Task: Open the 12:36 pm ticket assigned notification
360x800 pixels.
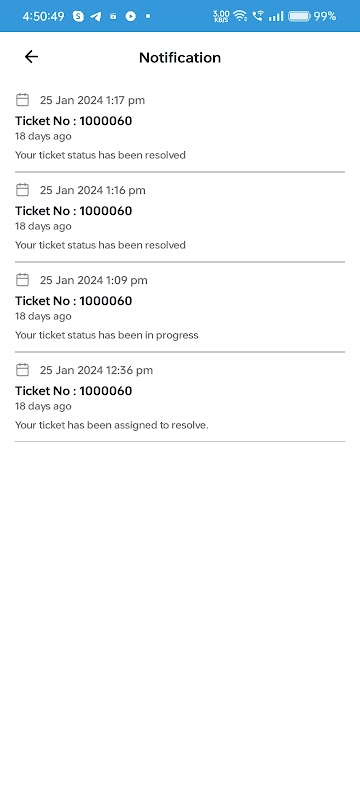Action: pos(180,397)
